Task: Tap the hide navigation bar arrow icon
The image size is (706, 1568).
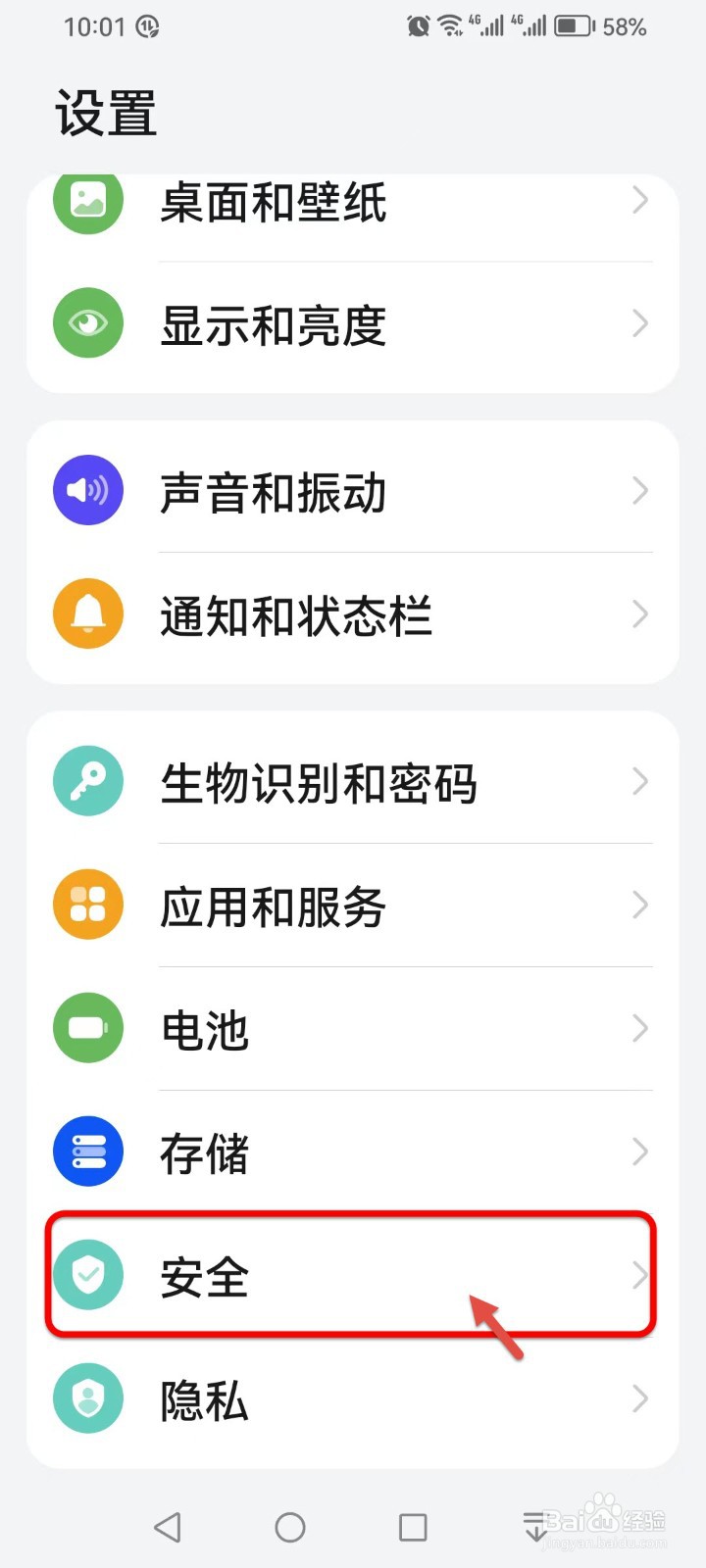Action: (535, 1527)
